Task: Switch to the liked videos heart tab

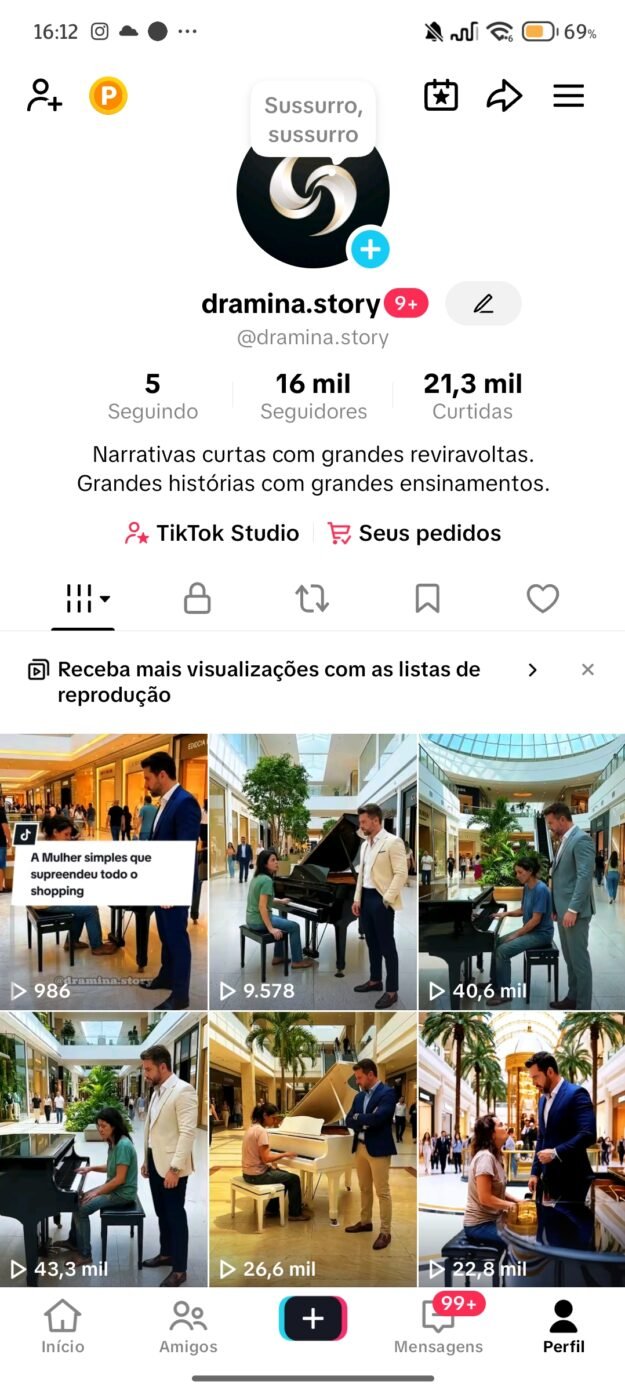Action: tap(542, 598)
